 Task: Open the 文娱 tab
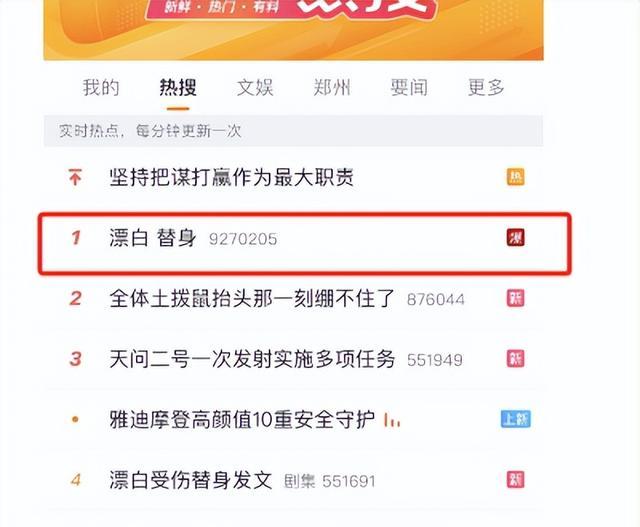click(x=255, y=88)
